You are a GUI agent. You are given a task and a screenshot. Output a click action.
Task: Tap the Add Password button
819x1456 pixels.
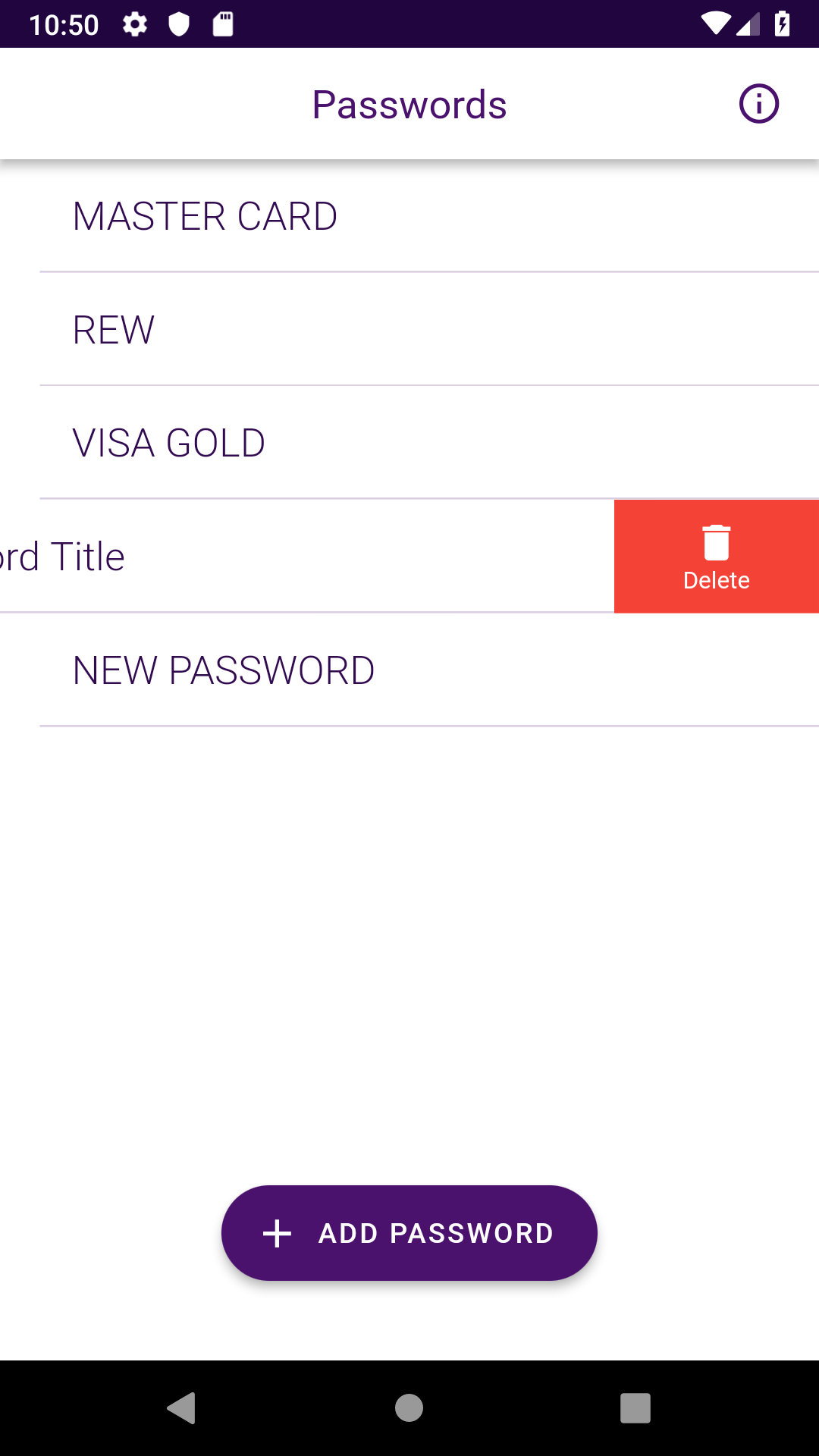[x=409, y=1233]
